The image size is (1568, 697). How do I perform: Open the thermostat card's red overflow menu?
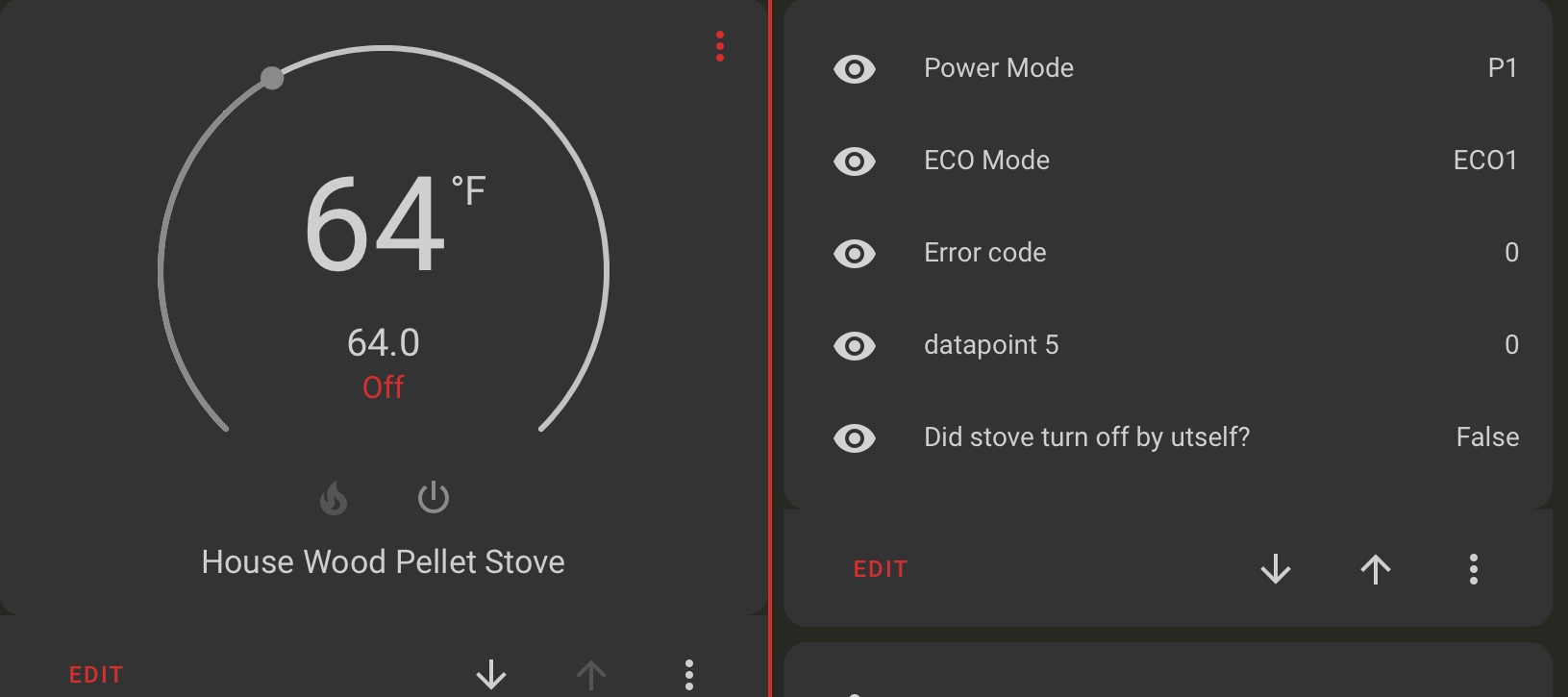pos(720,46)
